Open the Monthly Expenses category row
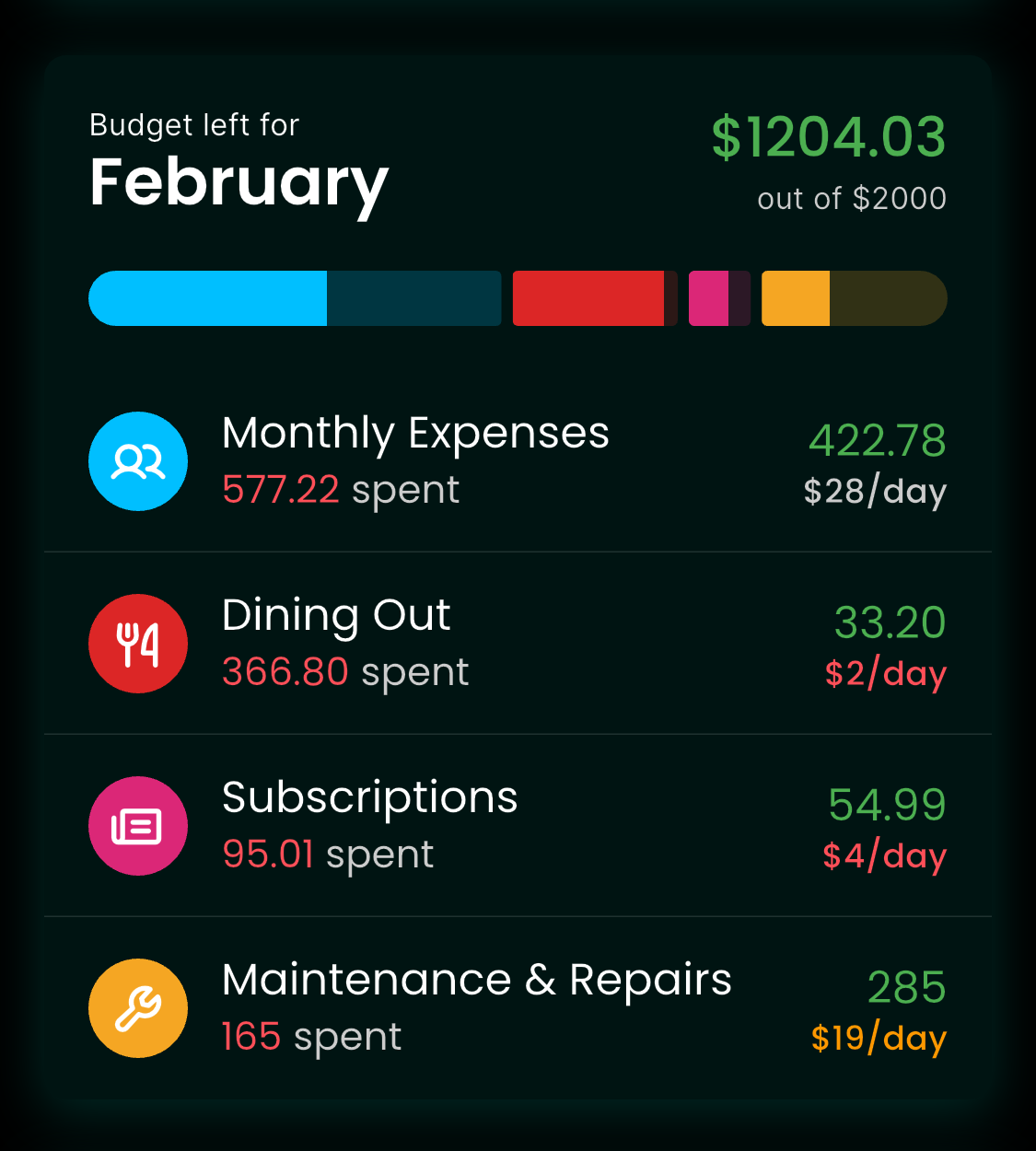Image resolution: width=1036 pixels, height=1151 pixels. point(518,460)
